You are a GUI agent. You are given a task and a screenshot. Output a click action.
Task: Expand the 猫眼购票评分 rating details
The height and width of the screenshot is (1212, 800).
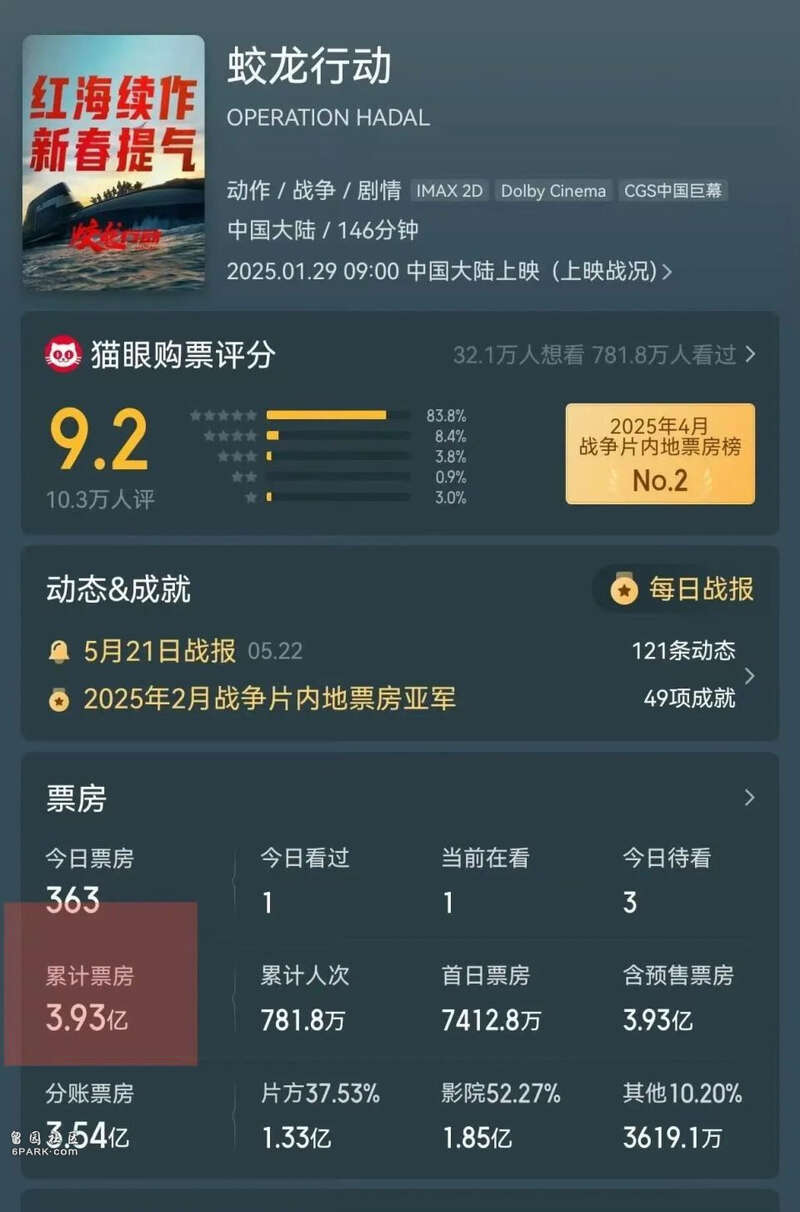tap(750, 354)
